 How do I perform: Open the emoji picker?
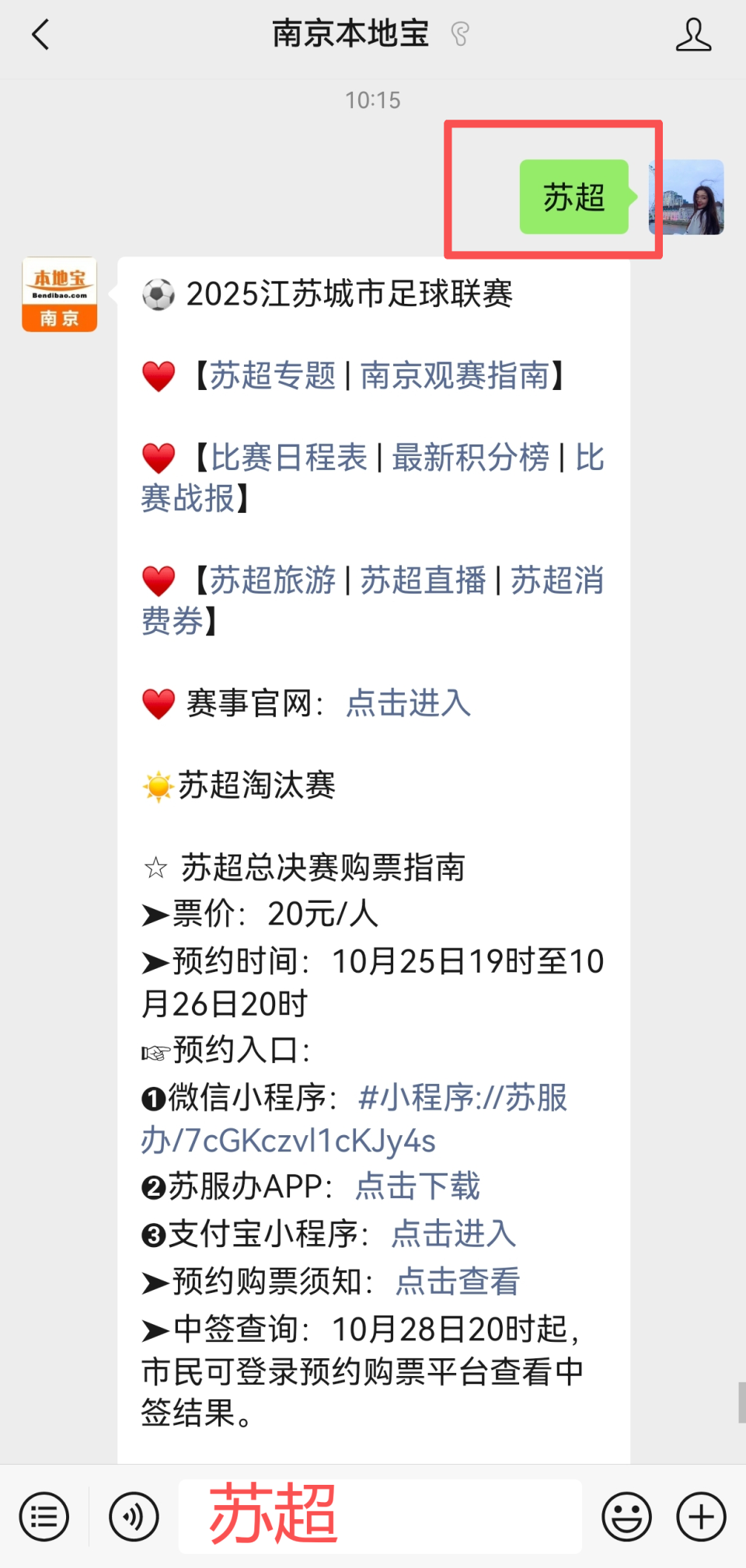(x=626, y=1516)
